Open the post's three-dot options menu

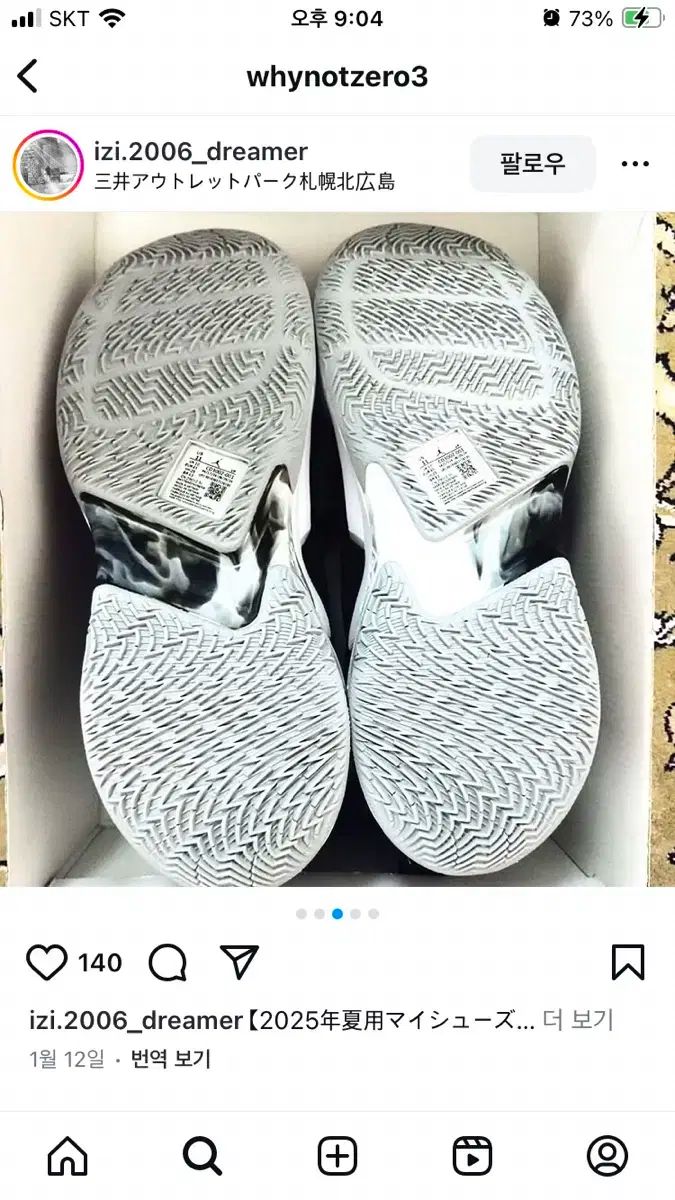click(635, 164)
